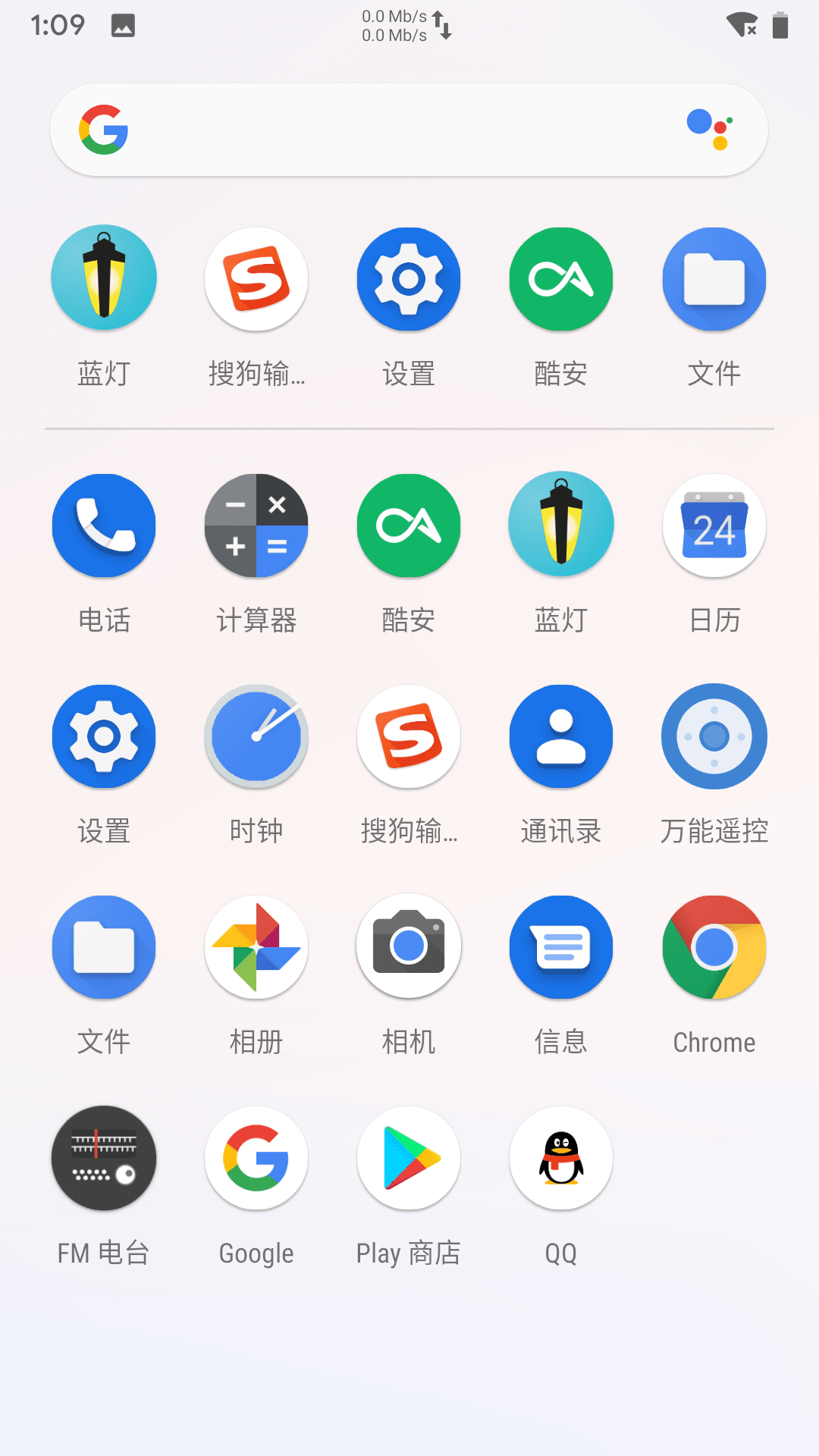
Task: Open 通讯录 contacts
Action: (561, 736)
